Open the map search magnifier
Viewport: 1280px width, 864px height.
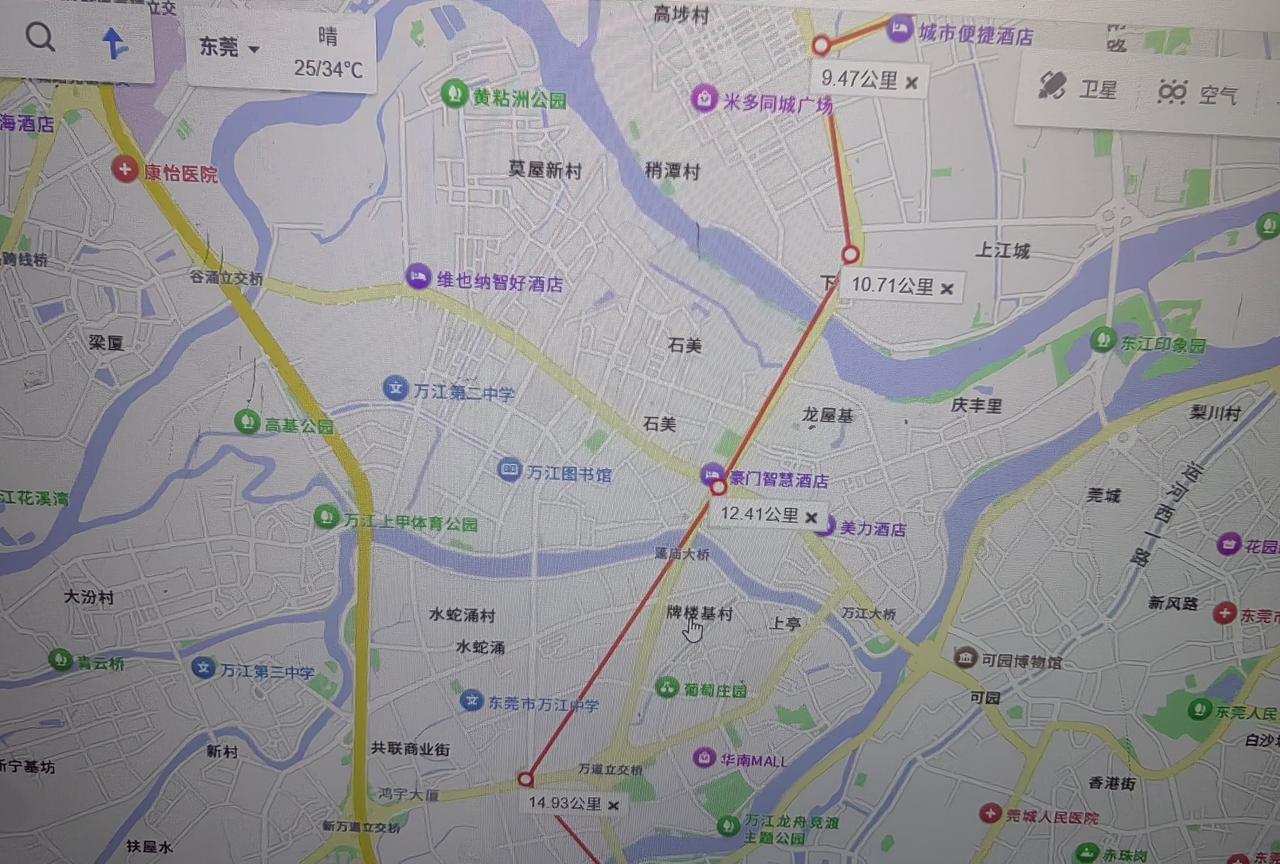pos(40,39)
